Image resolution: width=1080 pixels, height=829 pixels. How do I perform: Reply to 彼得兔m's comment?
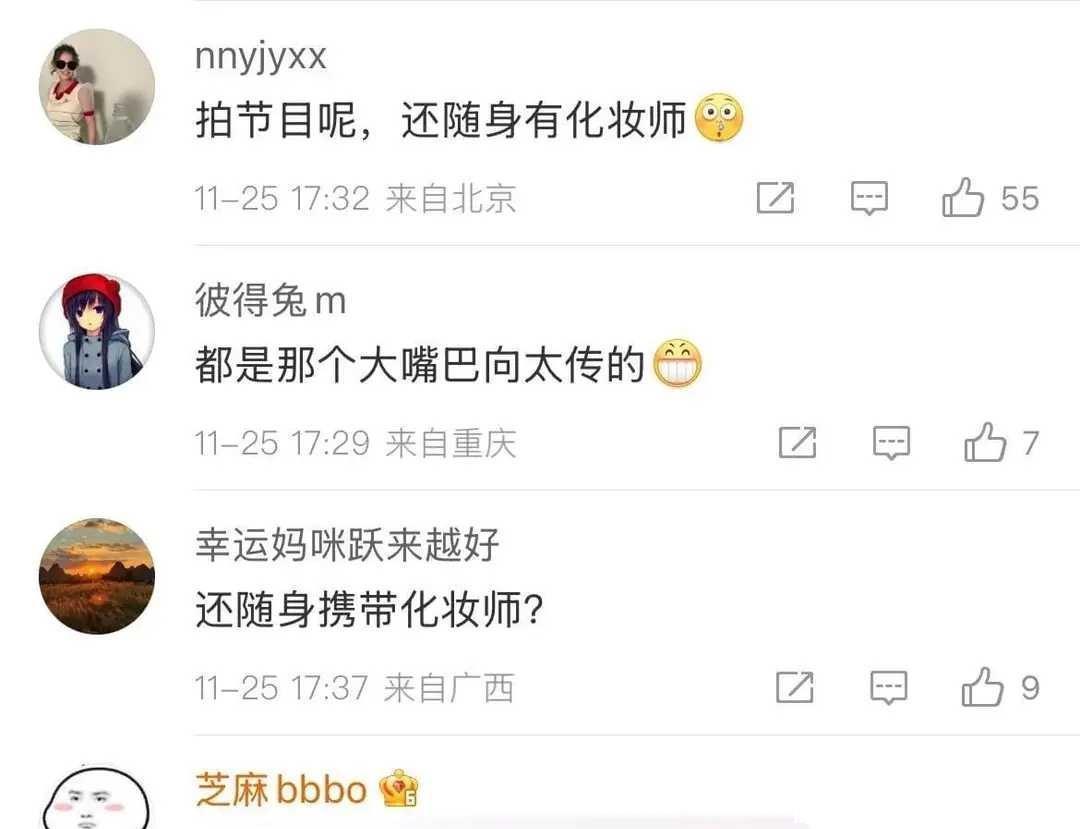(x=891, y=442)
